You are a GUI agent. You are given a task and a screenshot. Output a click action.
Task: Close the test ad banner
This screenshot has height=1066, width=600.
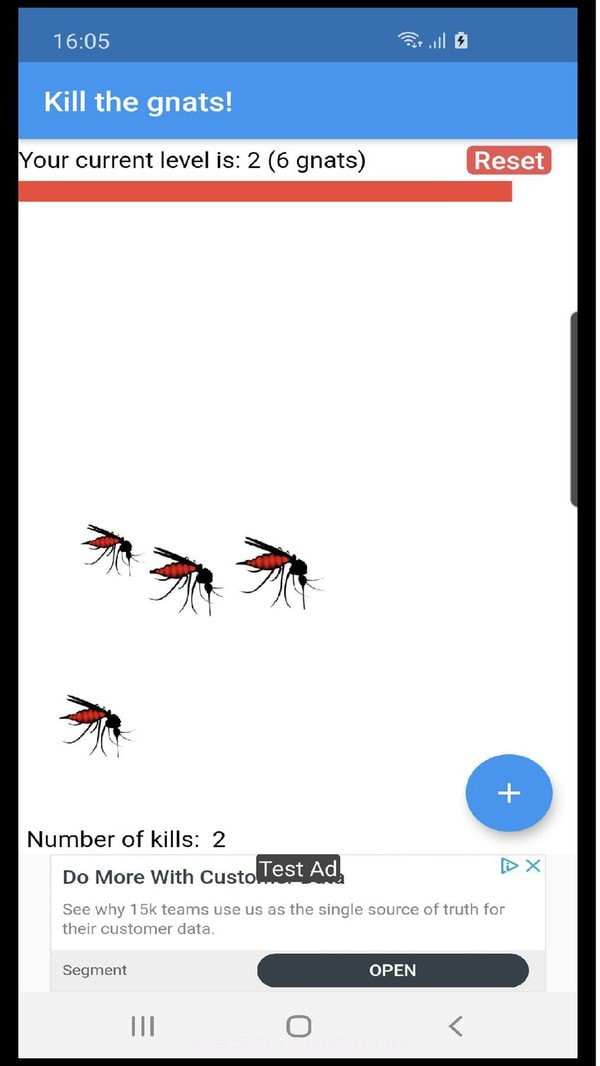coord(534,866)
